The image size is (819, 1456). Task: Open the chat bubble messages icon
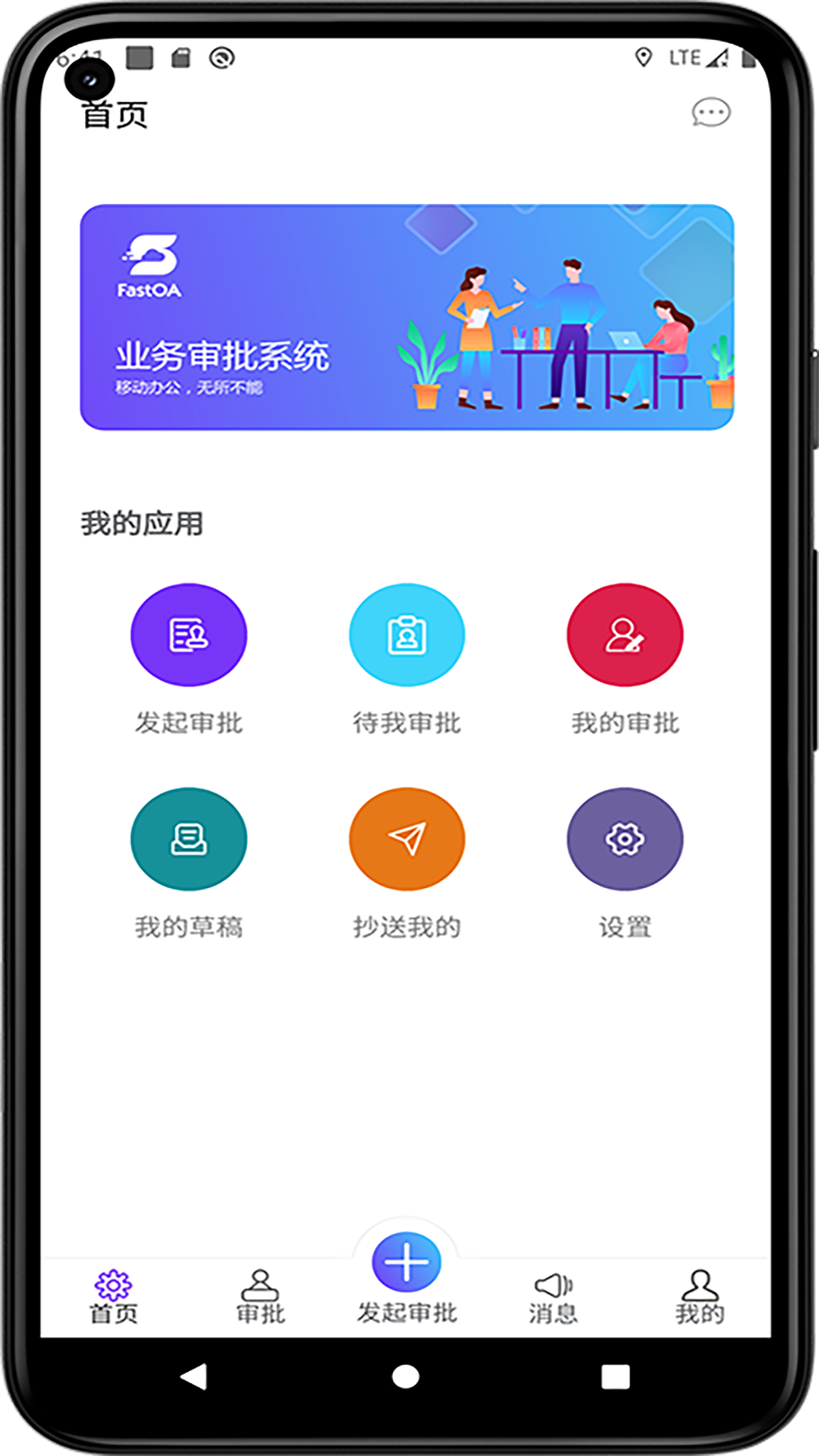711,114
